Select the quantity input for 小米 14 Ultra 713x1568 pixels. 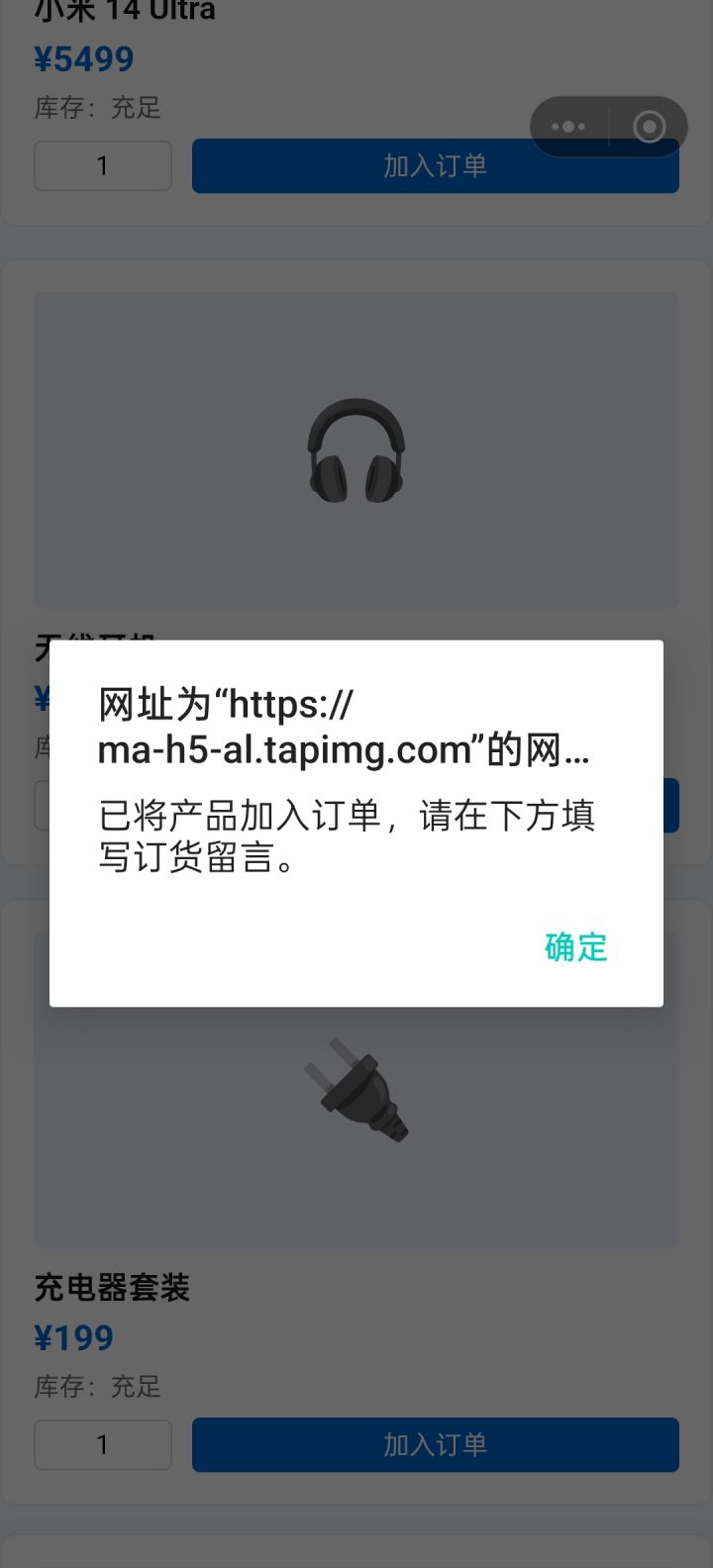click(103, 166)
